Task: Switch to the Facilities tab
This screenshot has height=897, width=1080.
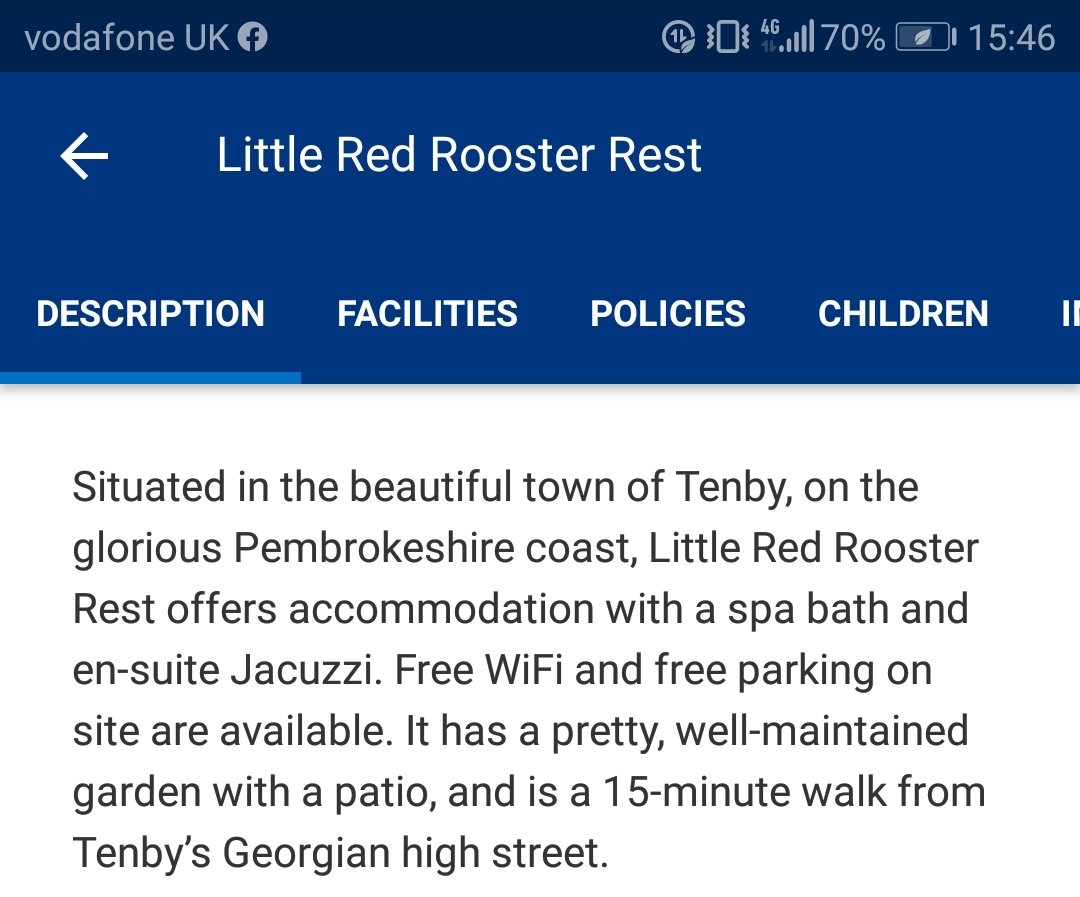Action: tap(427, 314)
